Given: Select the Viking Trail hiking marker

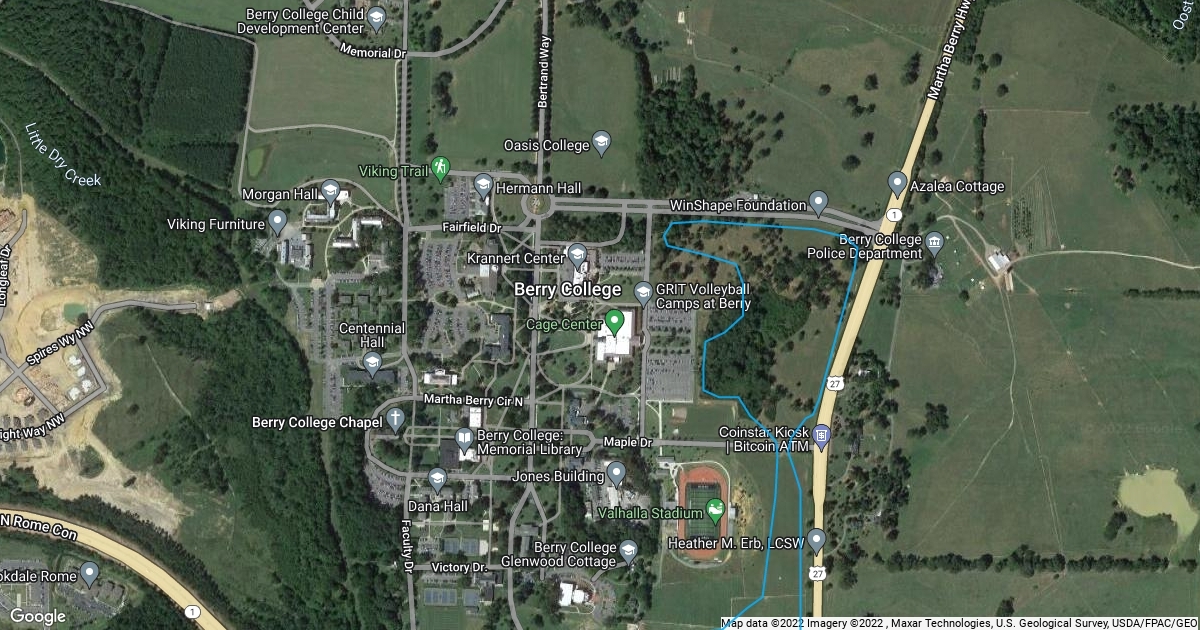Looking at the screenshot, I should [x=440, y=169].
